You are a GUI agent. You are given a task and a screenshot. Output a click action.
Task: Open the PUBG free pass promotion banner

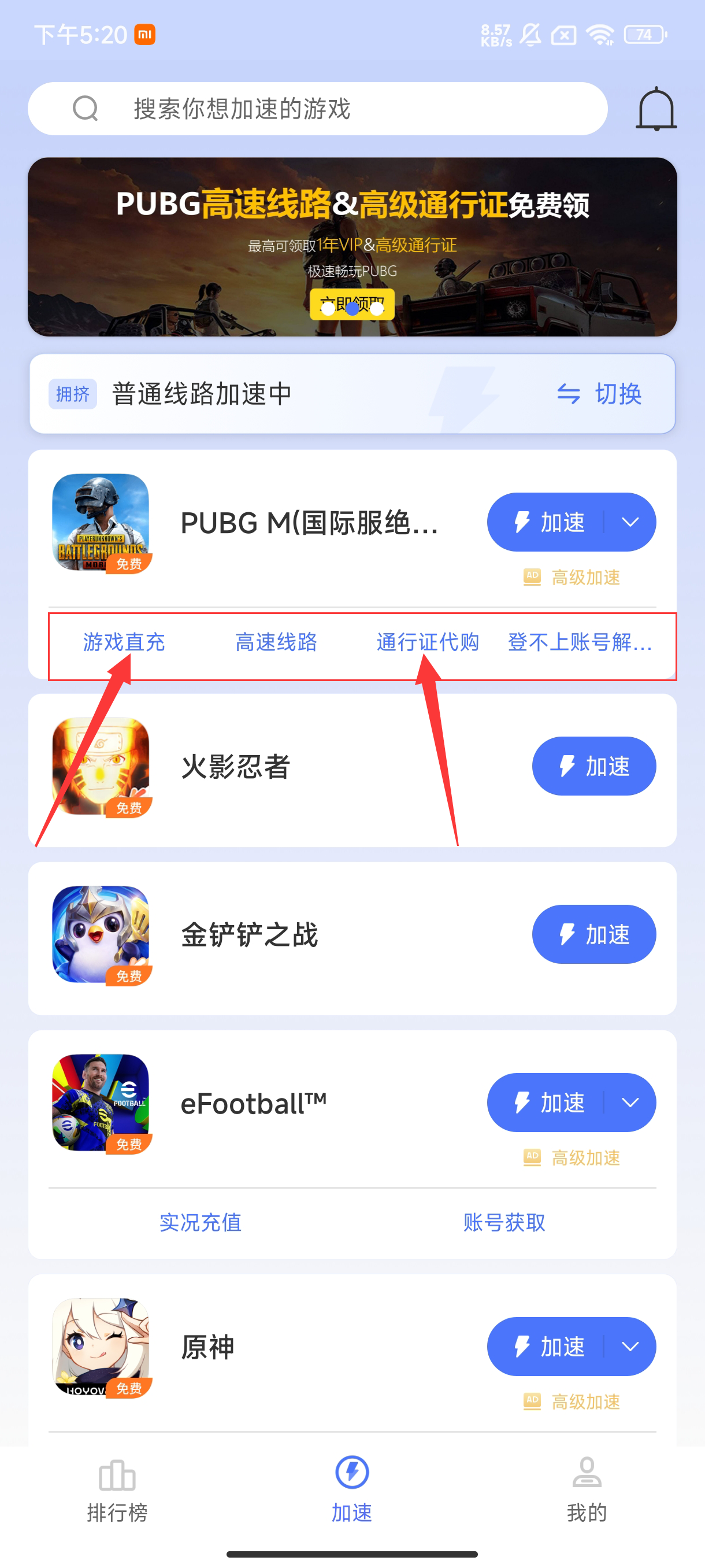pos(351,246)
